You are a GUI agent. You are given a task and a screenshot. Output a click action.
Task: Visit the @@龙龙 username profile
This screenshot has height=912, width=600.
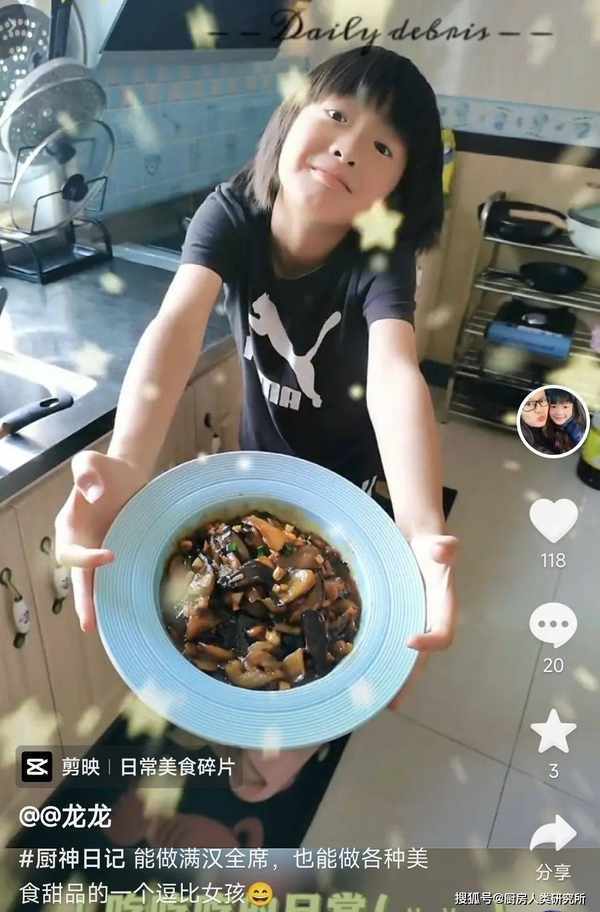65,817
